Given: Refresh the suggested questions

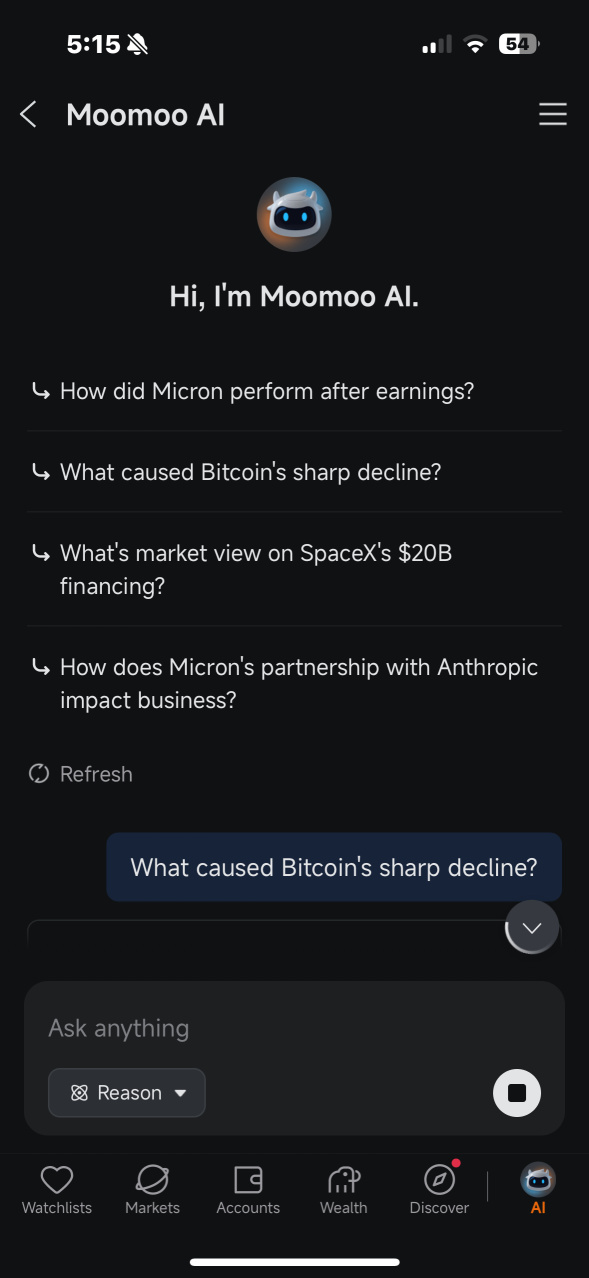Looking at the screenshot, I should pos(81,774).
